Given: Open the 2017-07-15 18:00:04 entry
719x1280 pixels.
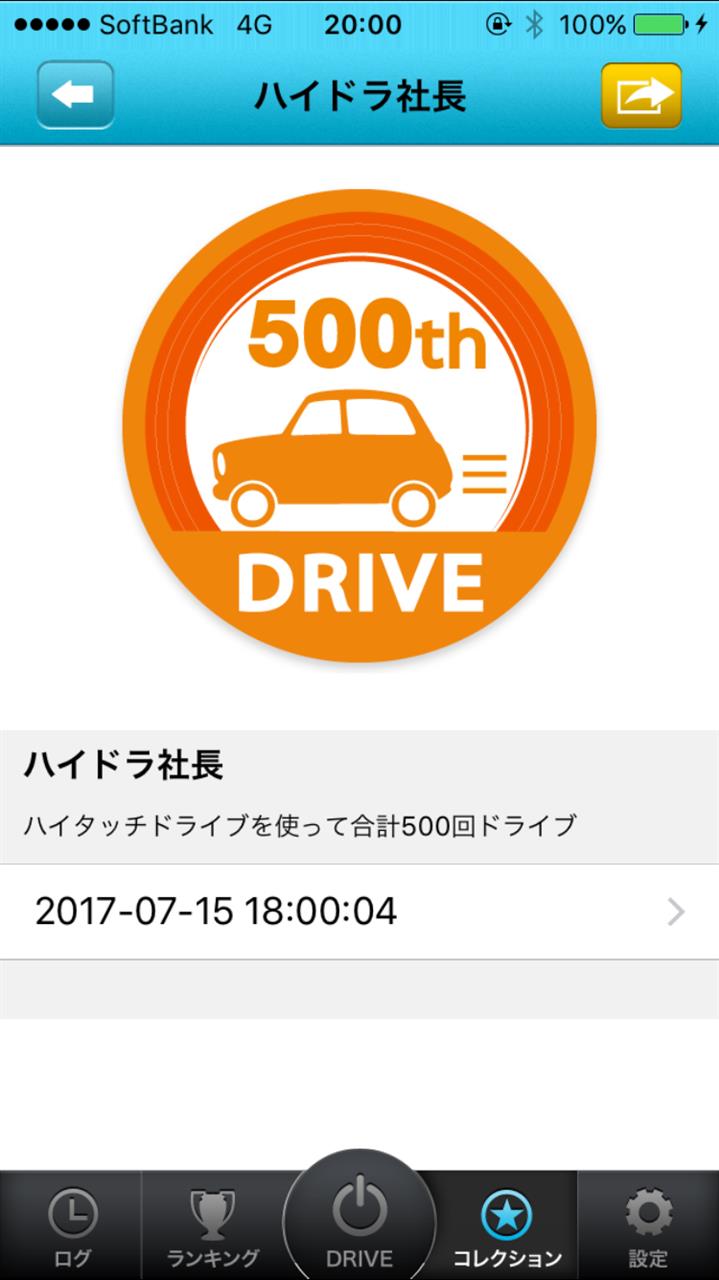Looking at the screenshot, I should coord(359,912).
